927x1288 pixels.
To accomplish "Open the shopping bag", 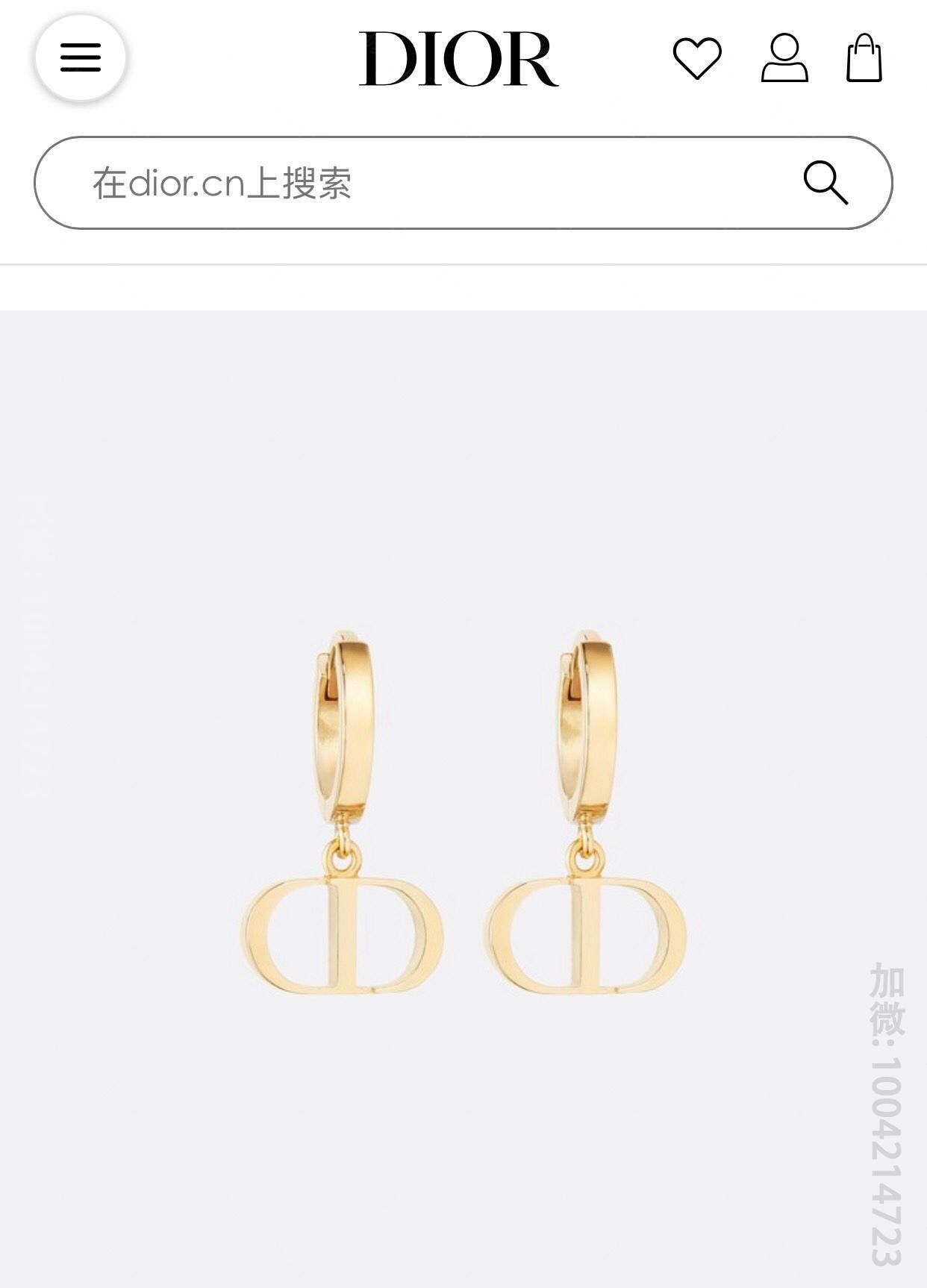I will (864, 57).
